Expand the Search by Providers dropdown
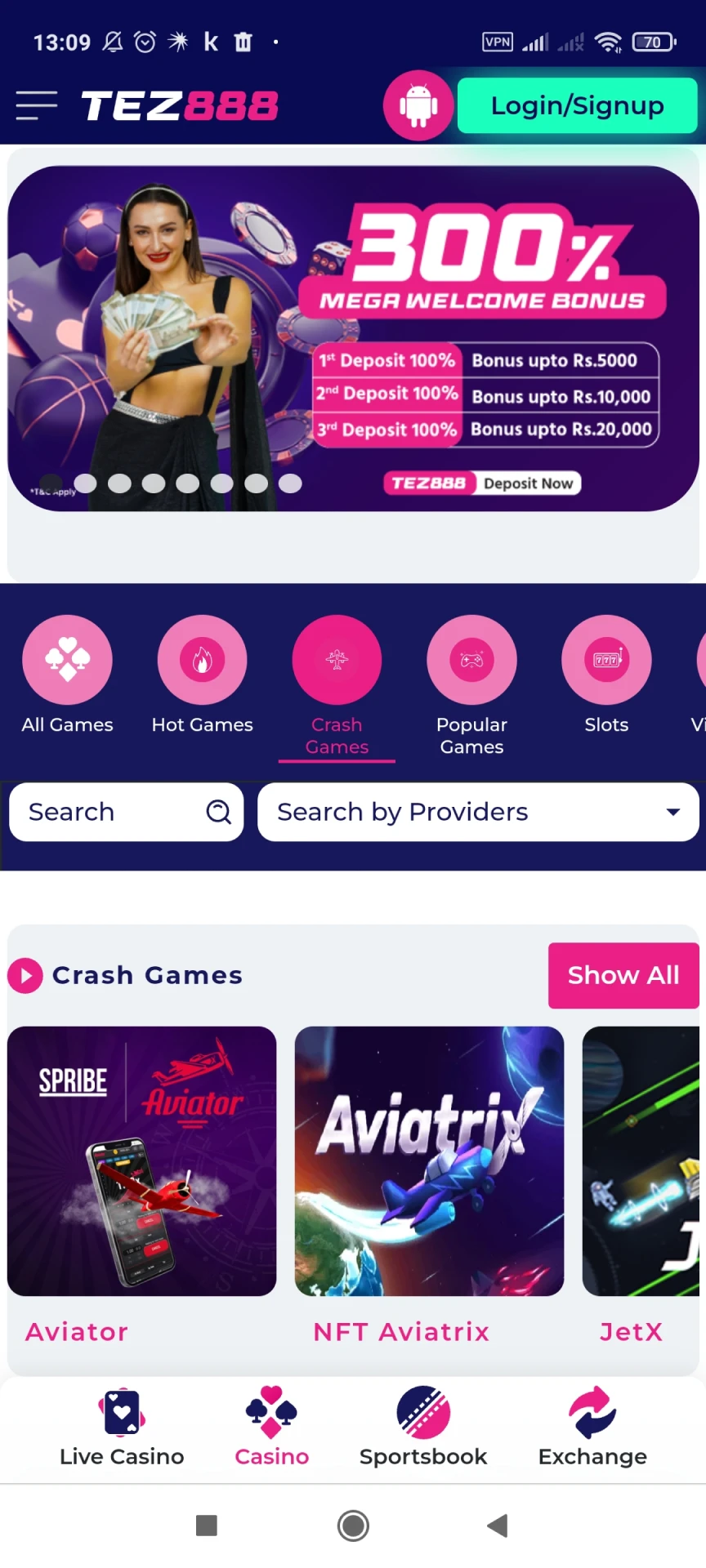The height and width of the screenshot is (1568, 706). (478, 812)
